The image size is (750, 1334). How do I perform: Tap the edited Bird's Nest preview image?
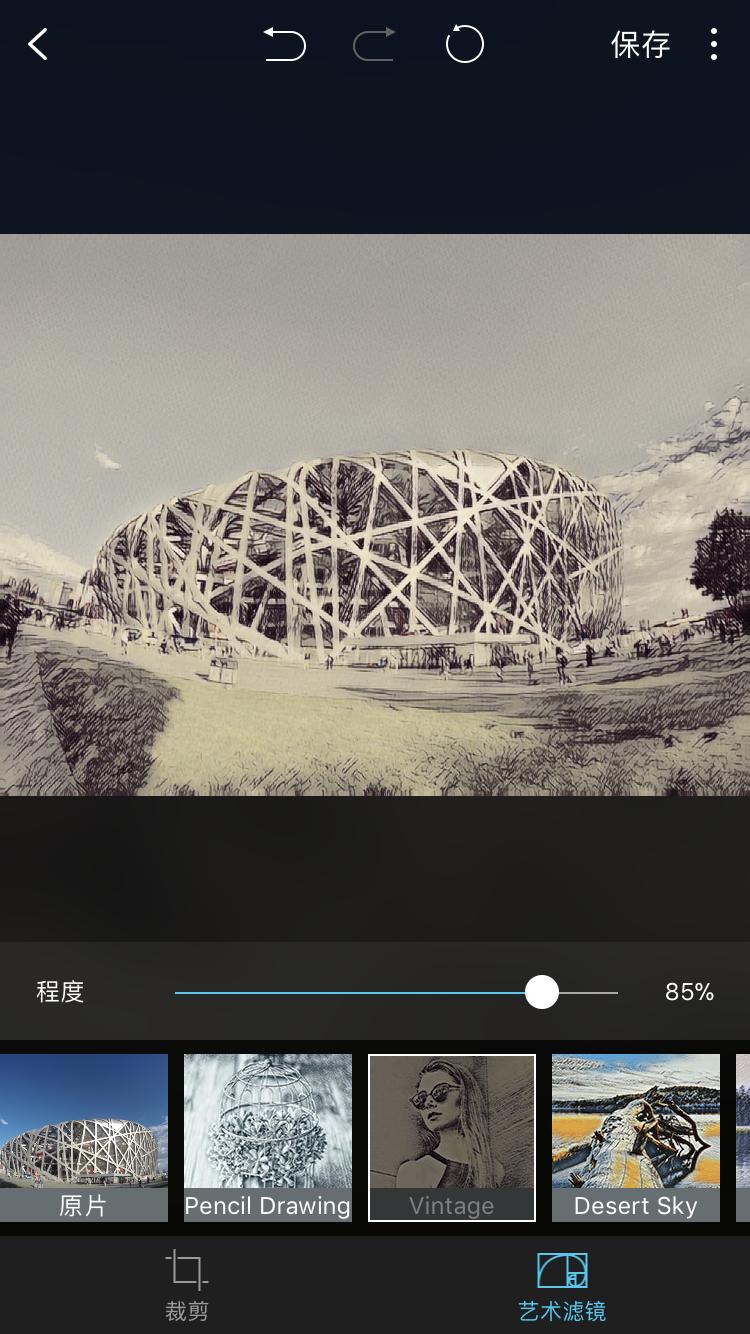point(375,512)
